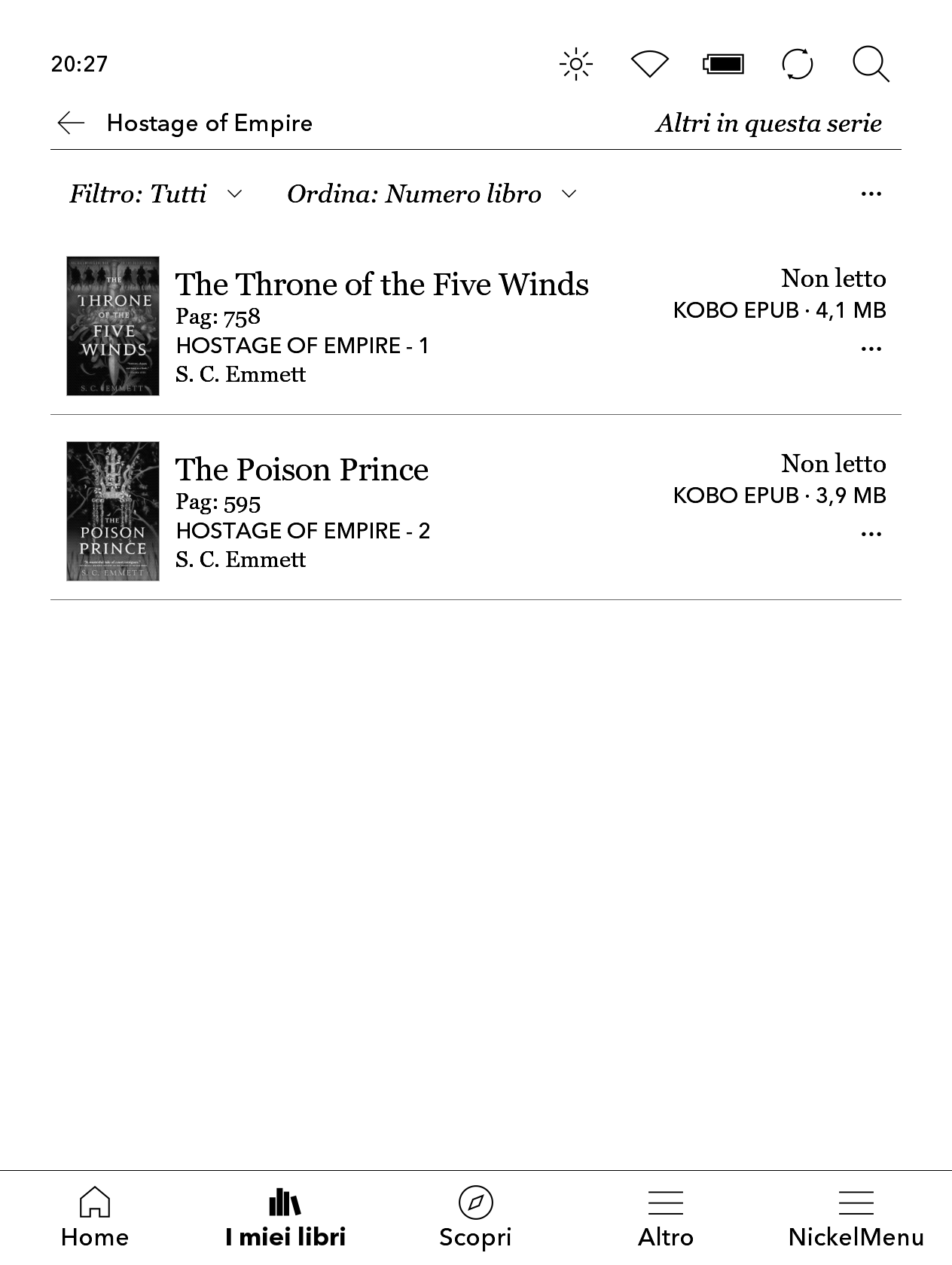This screenshot has height=1265, width=952.
Task: Open Altri in questa serie link
Action: tap(768, 123)
